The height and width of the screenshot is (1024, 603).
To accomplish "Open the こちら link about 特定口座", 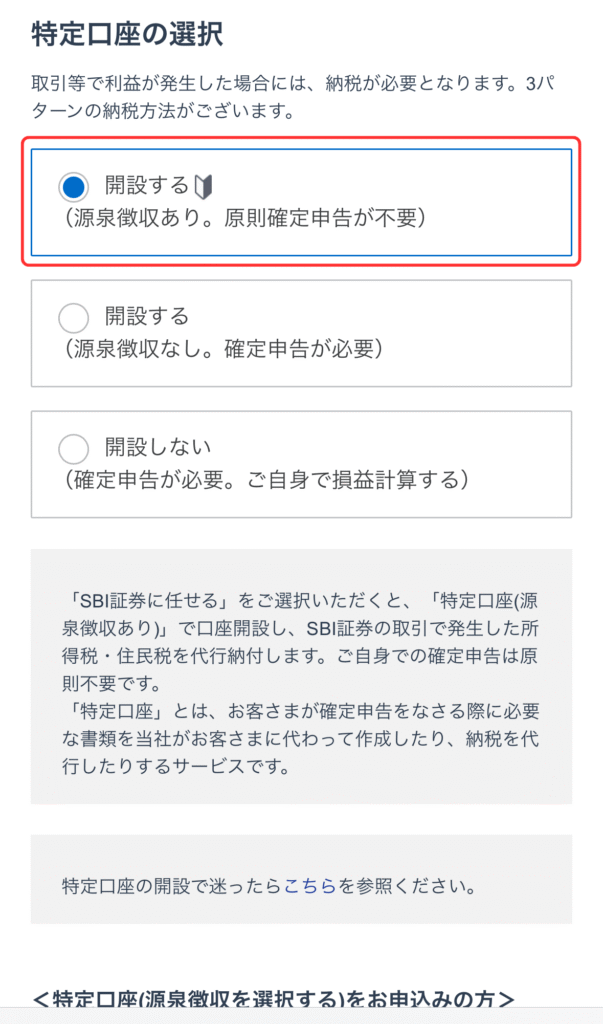I will [309, 886].
